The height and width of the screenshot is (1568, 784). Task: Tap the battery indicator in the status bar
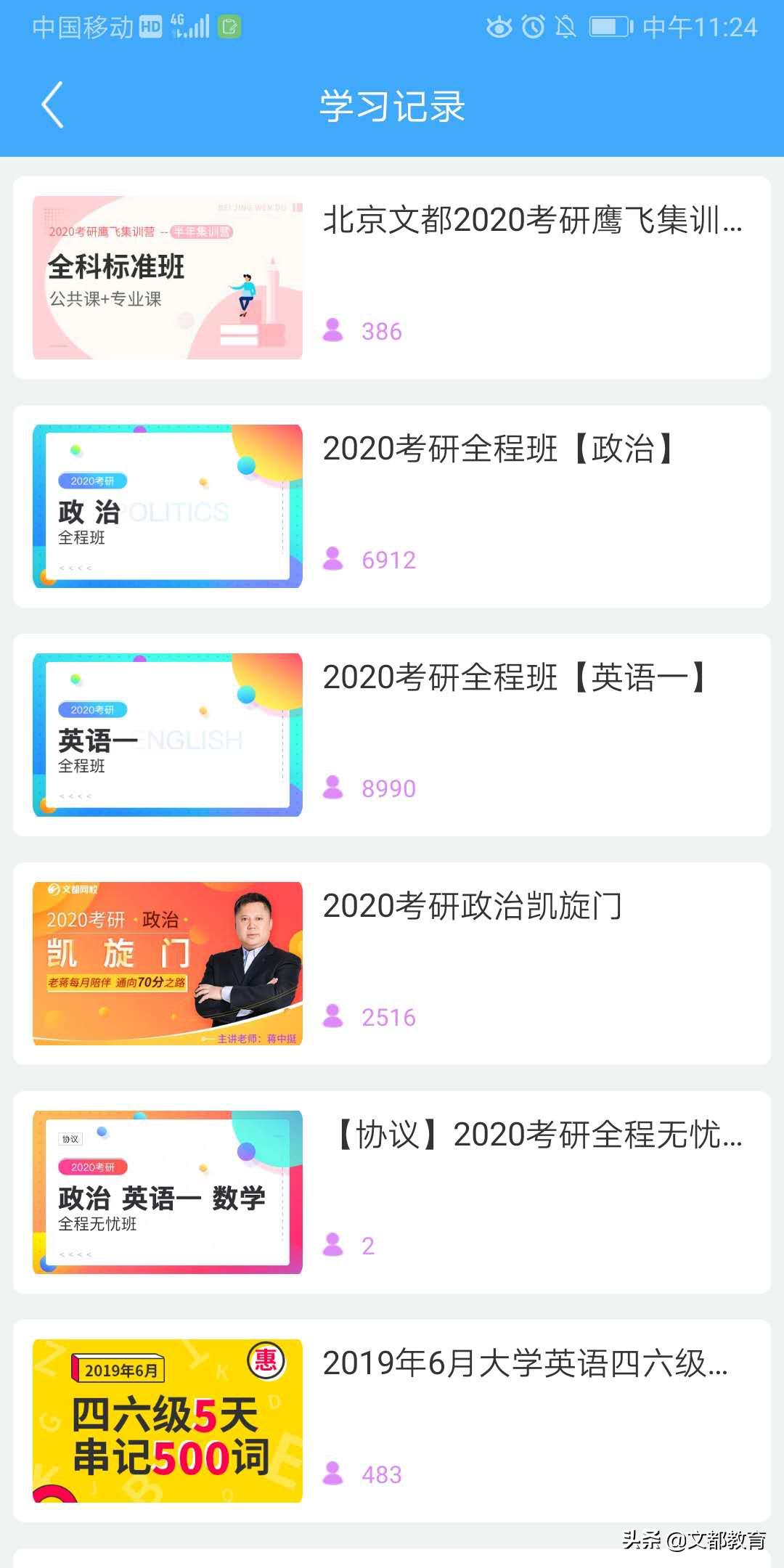pos(610,26)
